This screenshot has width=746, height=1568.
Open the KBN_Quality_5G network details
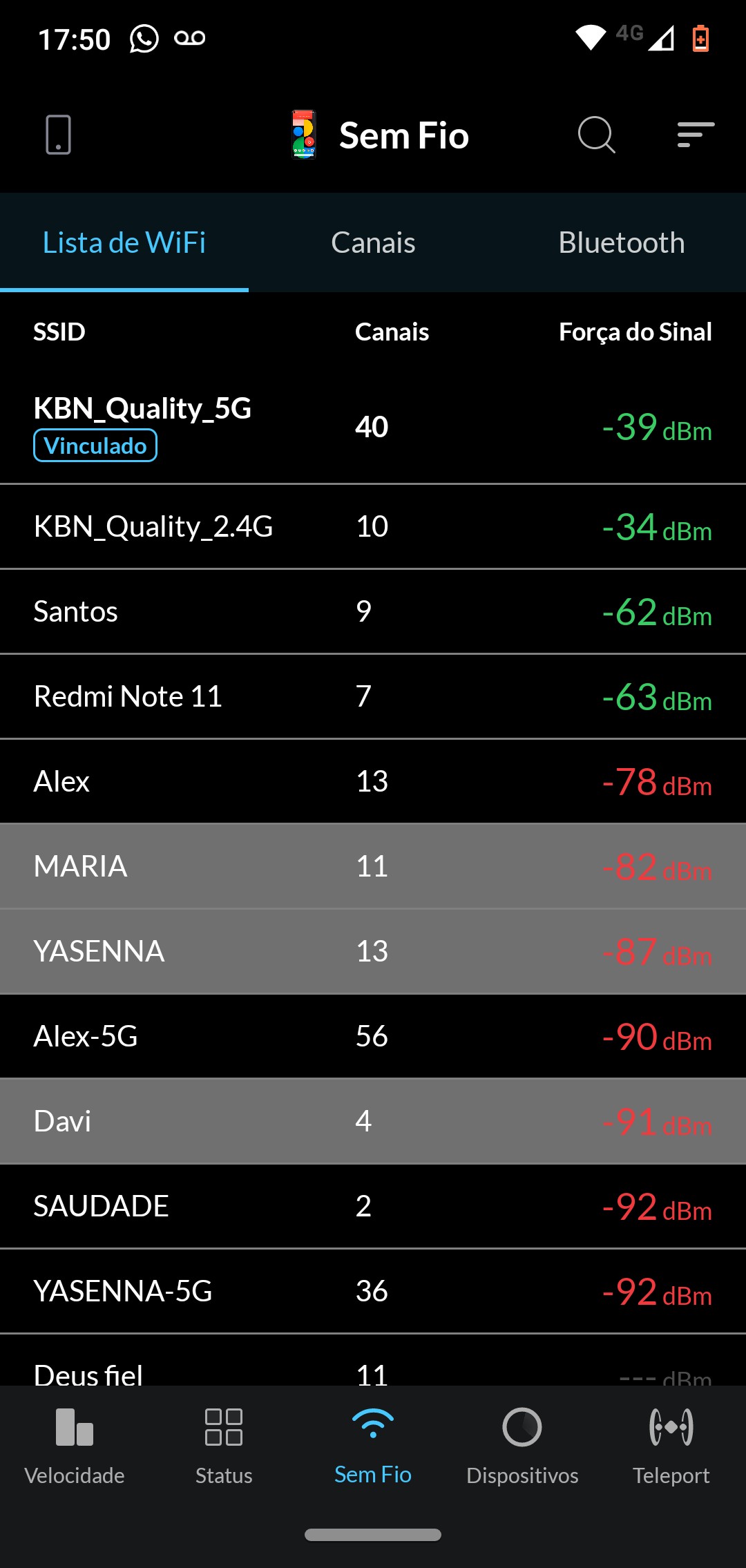[373, 426]
